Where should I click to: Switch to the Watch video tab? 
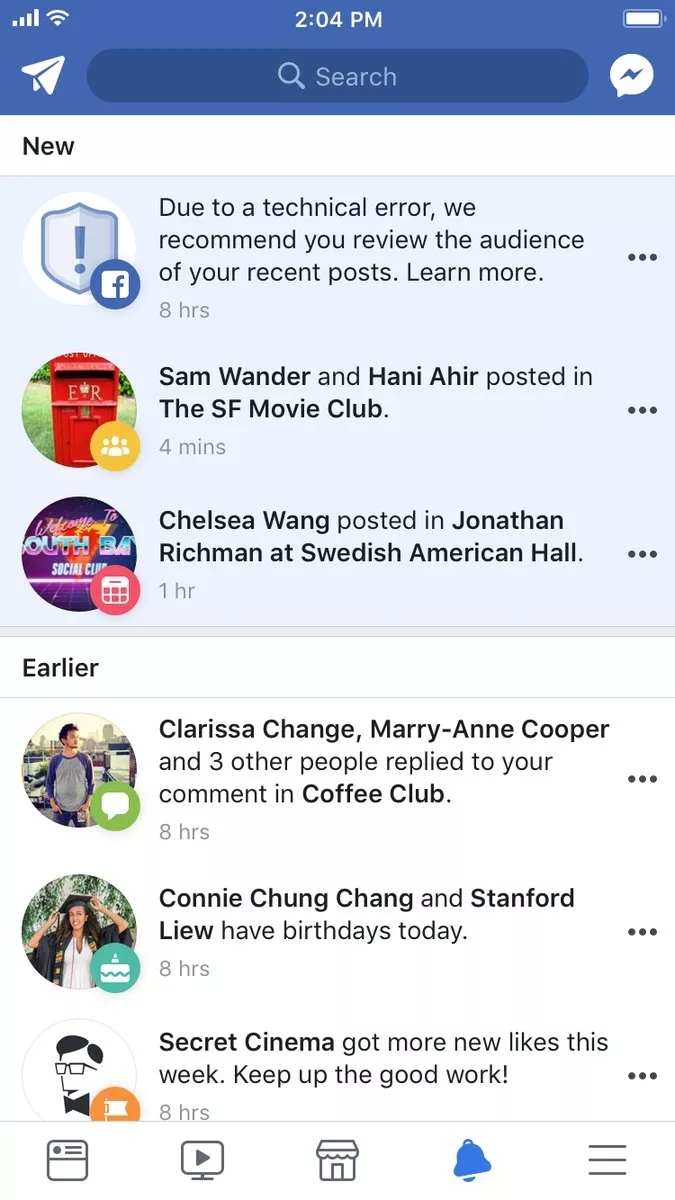202,1160
